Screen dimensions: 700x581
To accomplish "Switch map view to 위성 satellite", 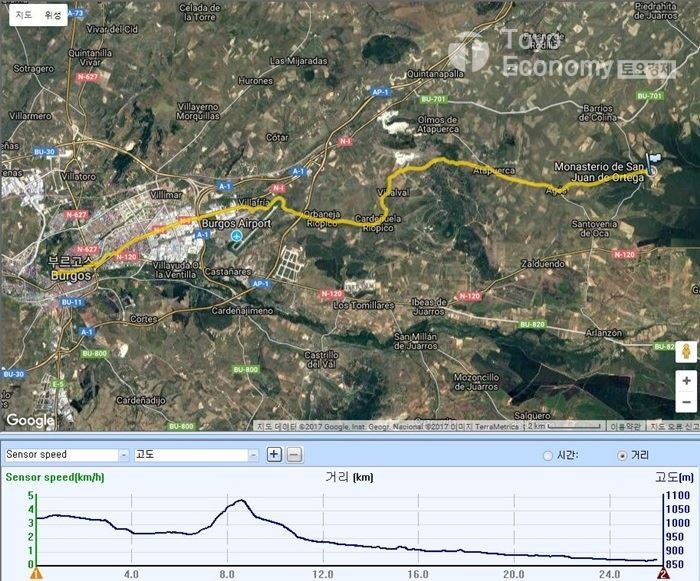I will click(52, 15).
